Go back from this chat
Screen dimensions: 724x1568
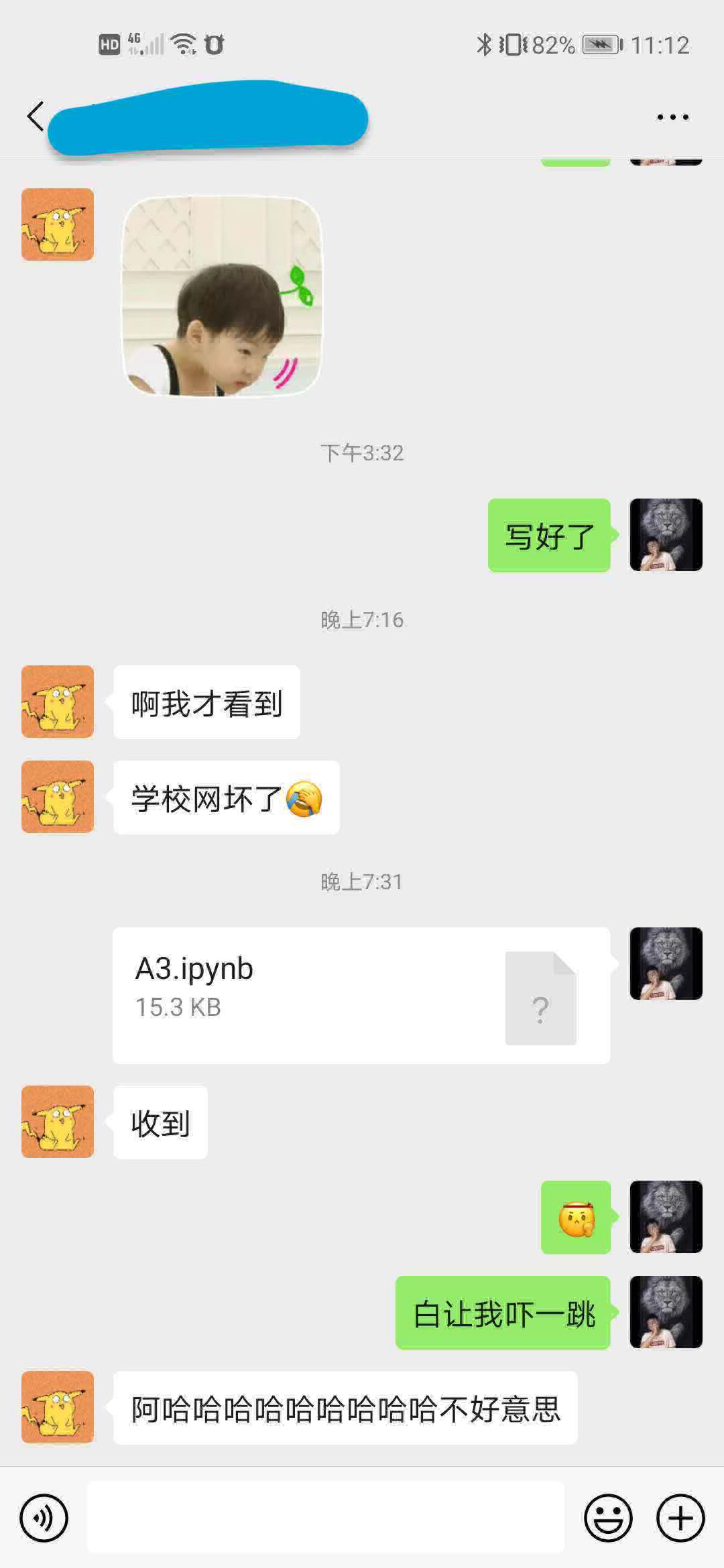(36, 117)
